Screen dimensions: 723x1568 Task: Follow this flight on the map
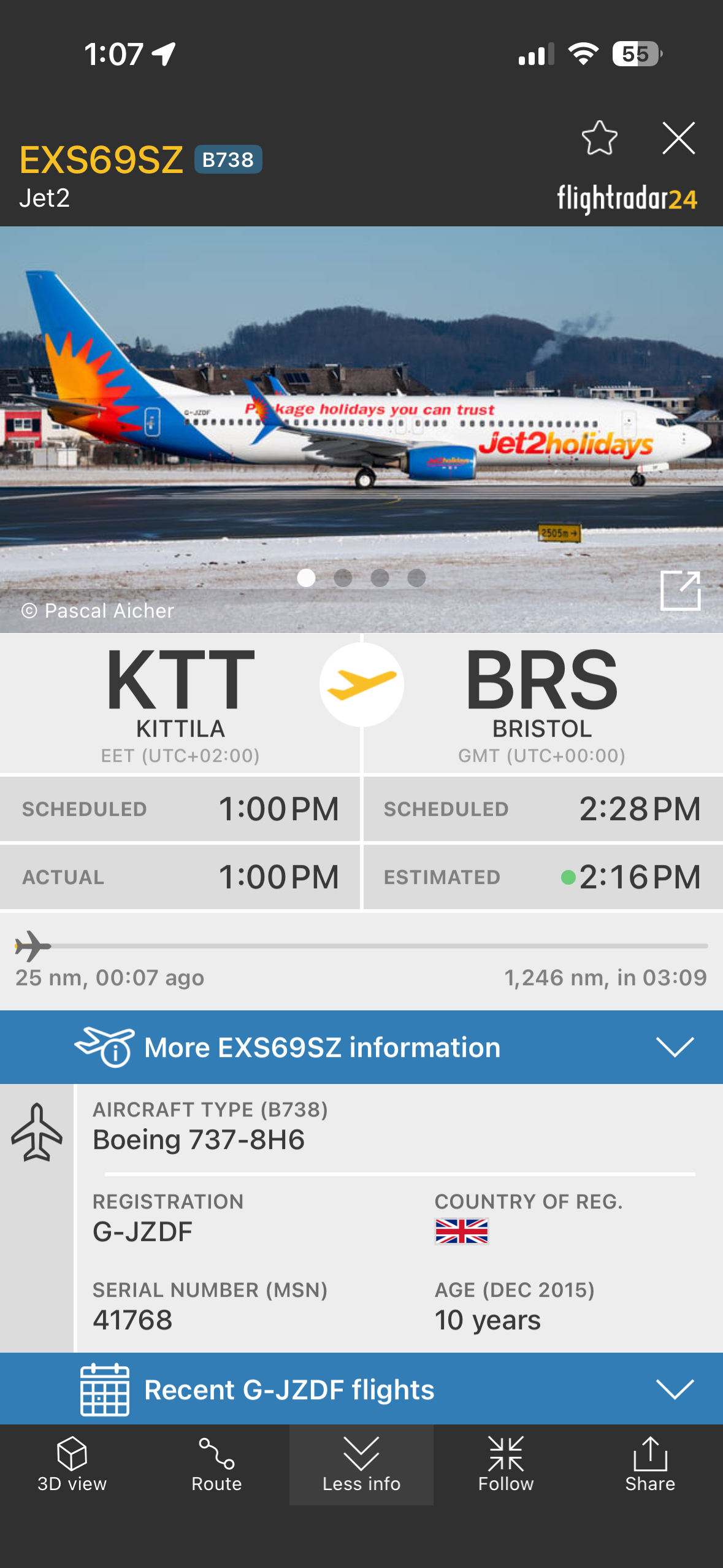[506, 1465]
